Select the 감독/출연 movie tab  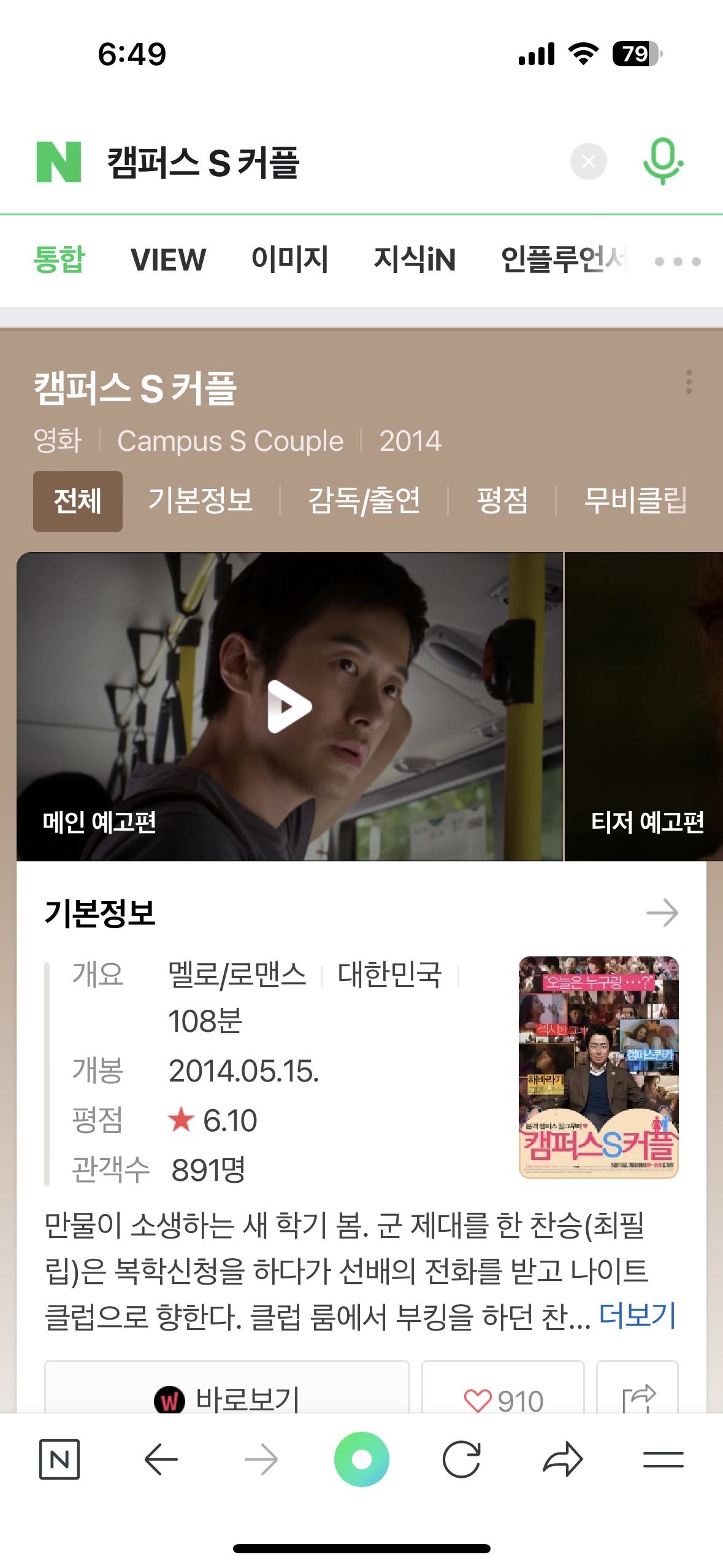tap(364, 501)
